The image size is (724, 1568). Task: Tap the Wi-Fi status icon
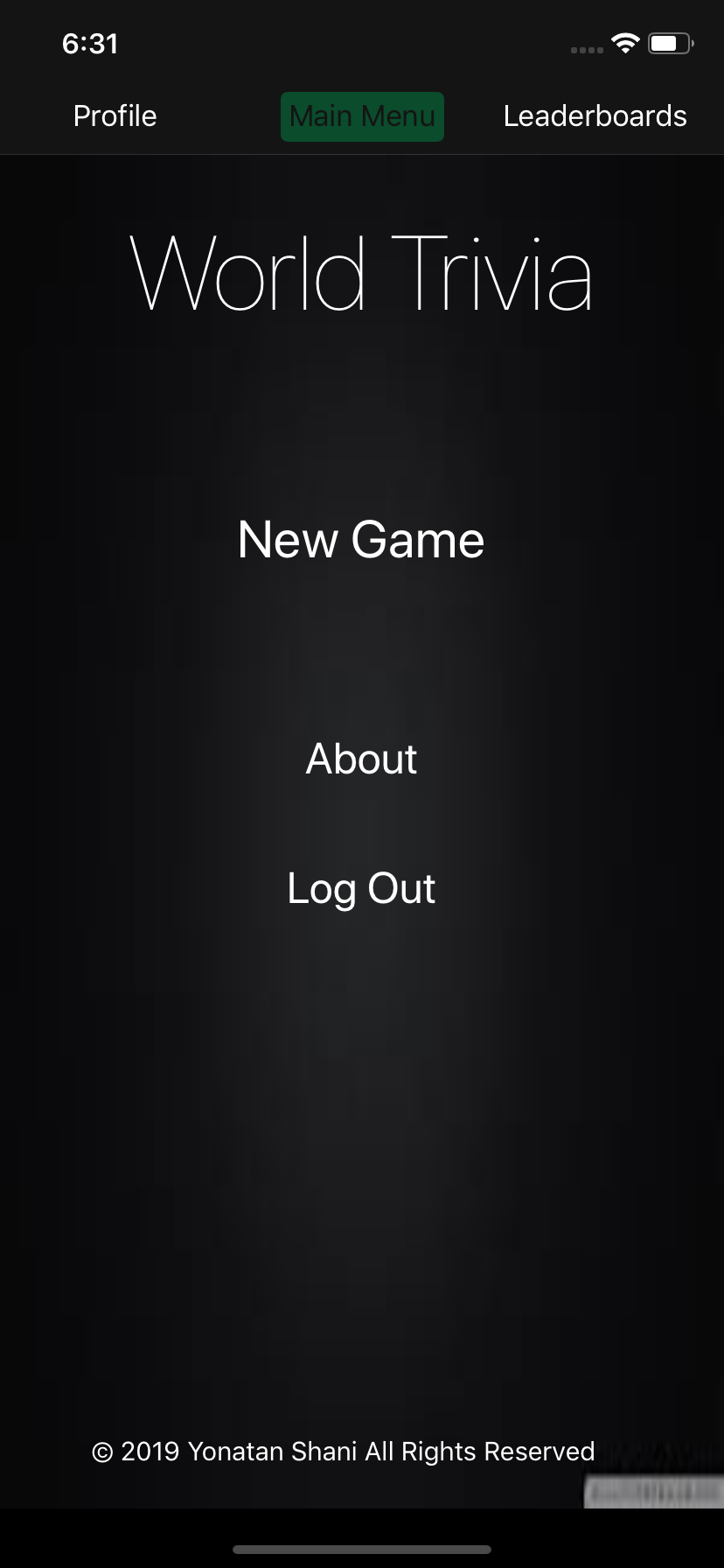point(623,42)
